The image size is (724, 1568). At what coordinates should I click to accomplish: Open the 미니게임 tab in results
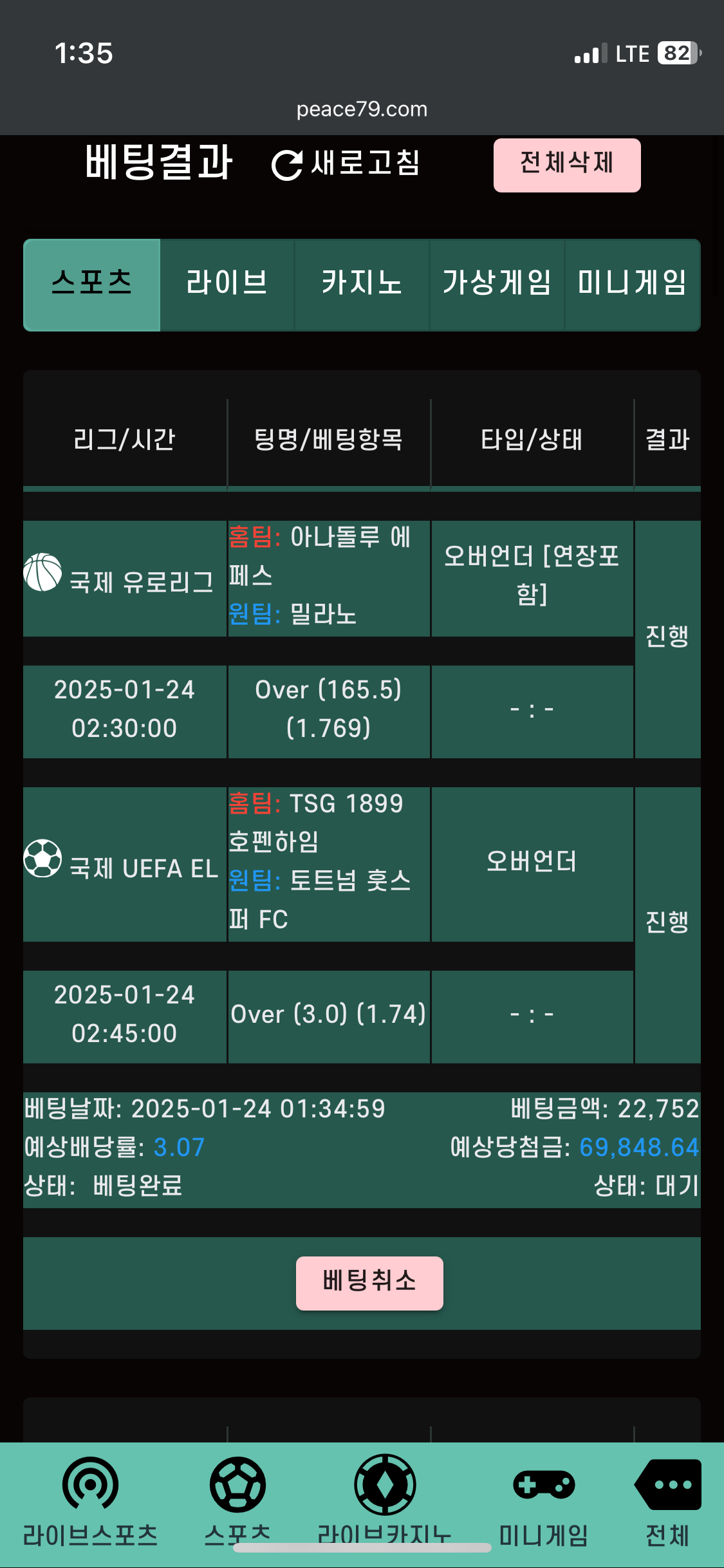click(x=632, y=285)
